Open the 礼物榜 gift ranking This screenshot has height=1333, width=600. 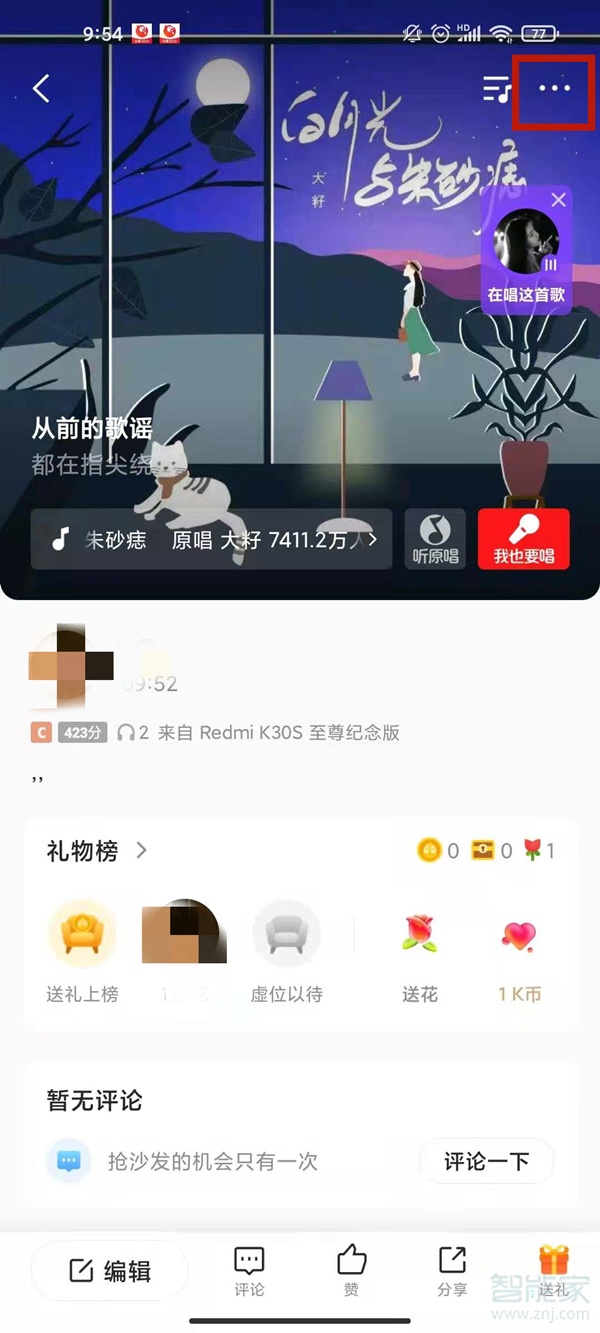tap(96, 851)
